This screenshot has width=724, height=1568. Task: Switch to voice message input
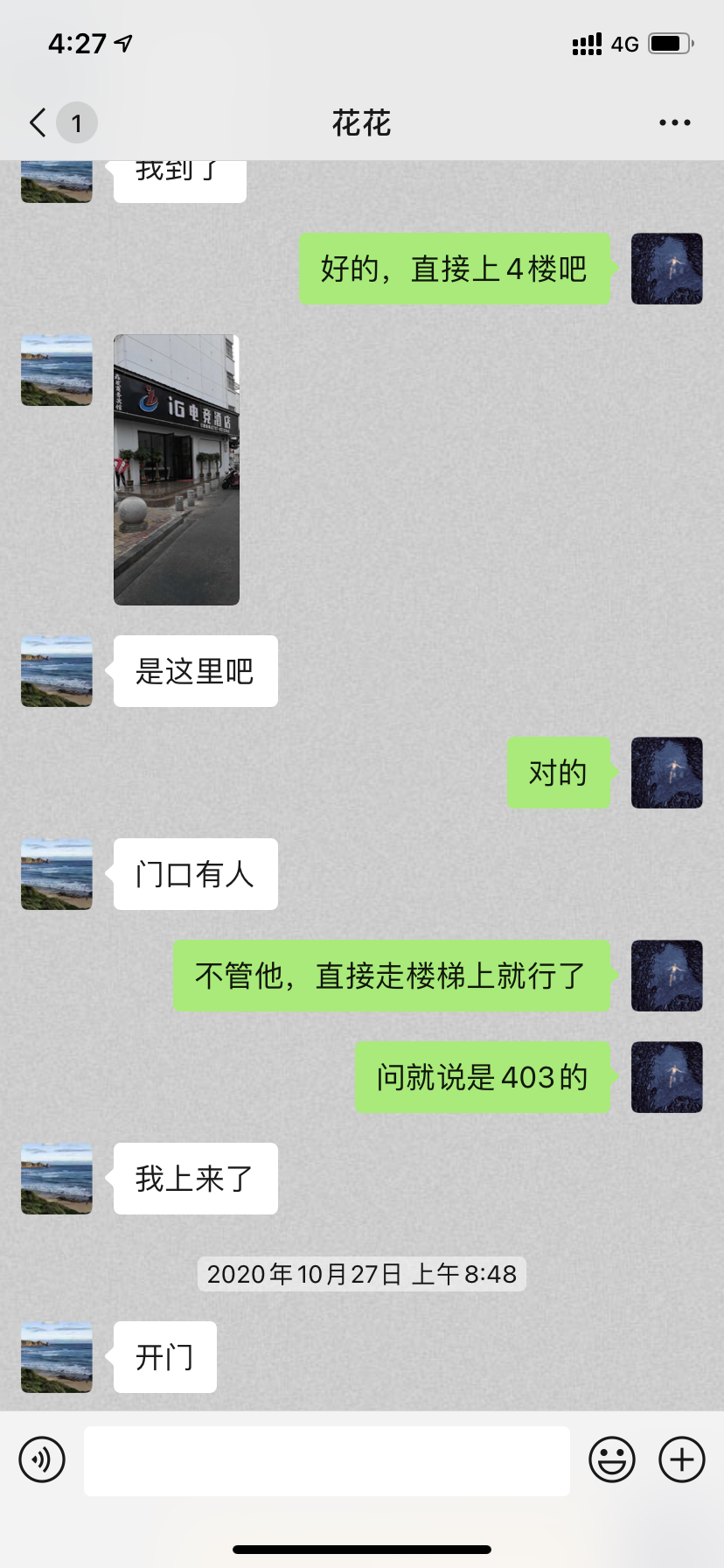pyautogui.click(x=42, y=1459)
